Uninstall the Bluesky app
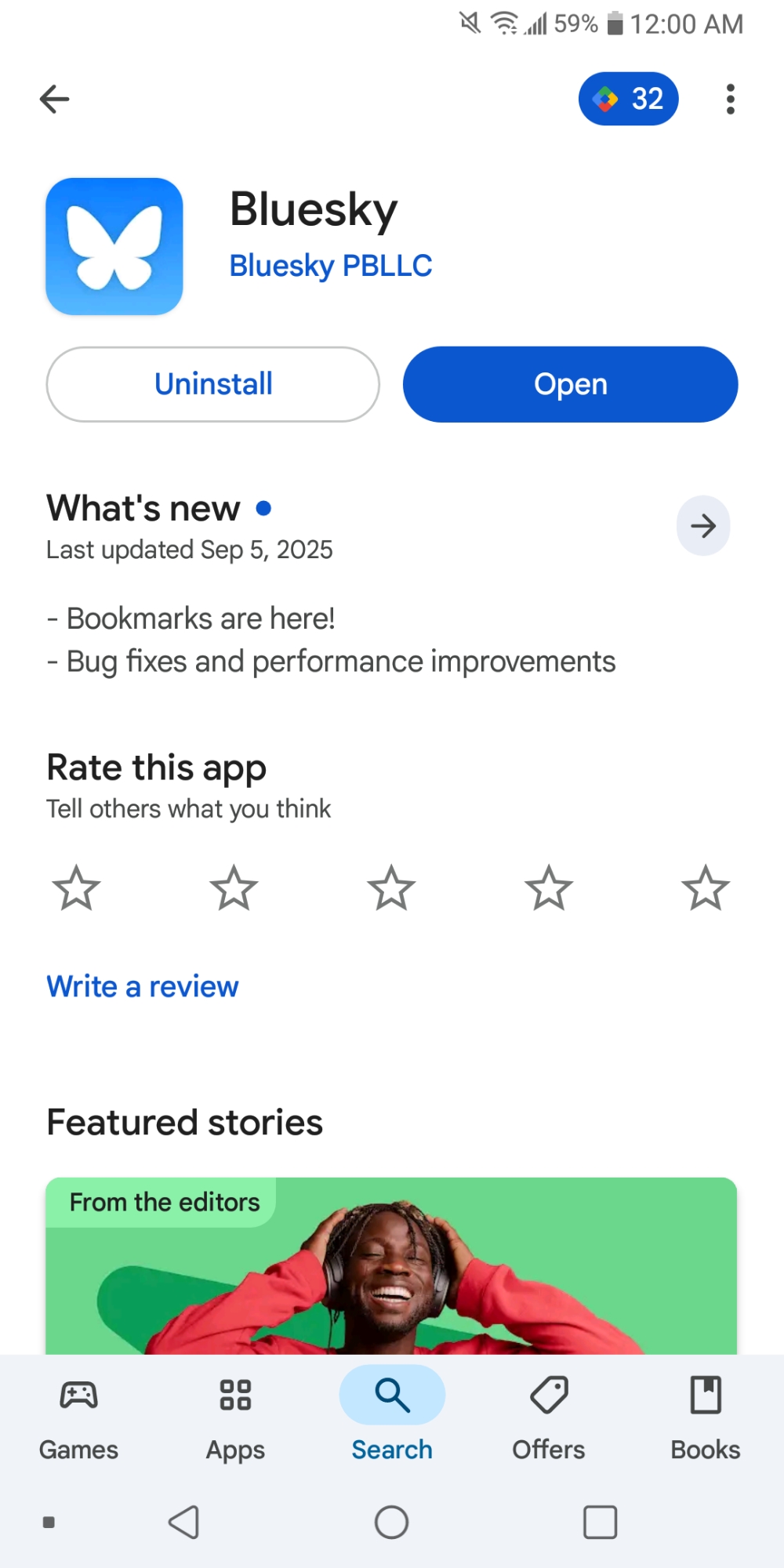The image size is (784, 1568). (x=212, y=384)
